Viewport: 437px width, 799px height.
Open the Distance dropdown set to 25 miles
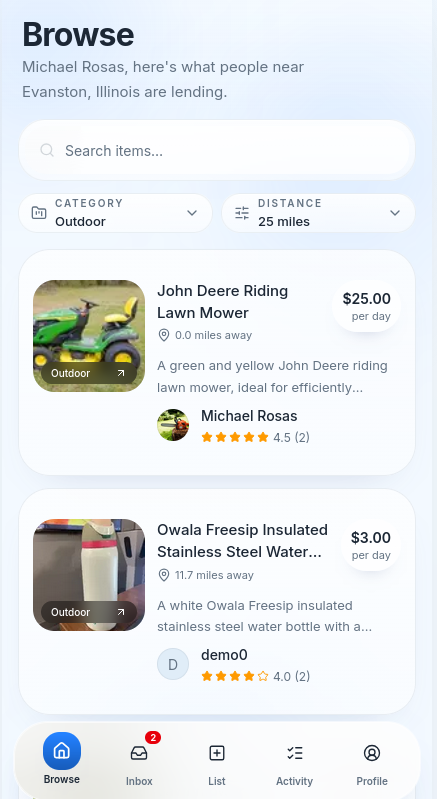coord(318,213)
